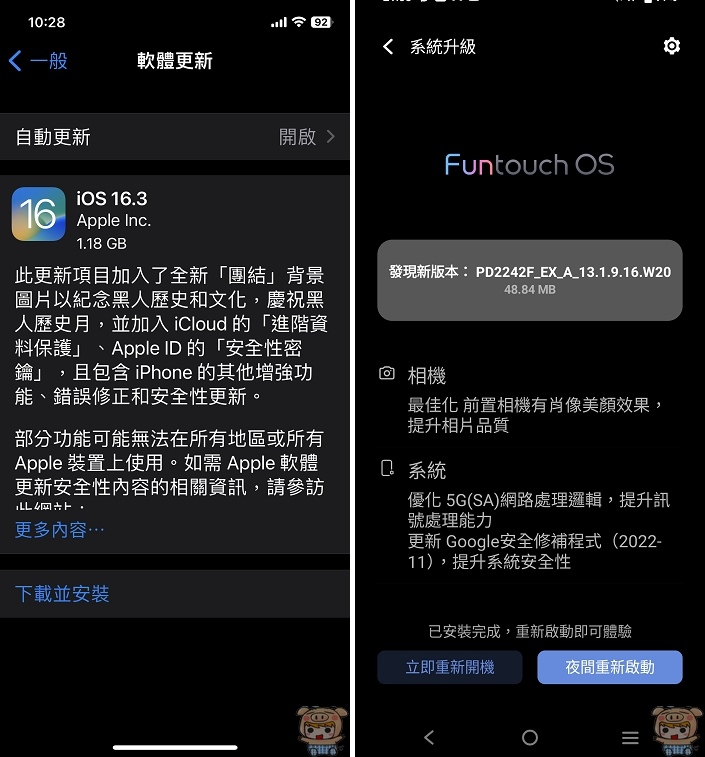Open recent apps from the navigation bar
The width and height of the screenshot is (705, 757).
(x=630, y=737)
